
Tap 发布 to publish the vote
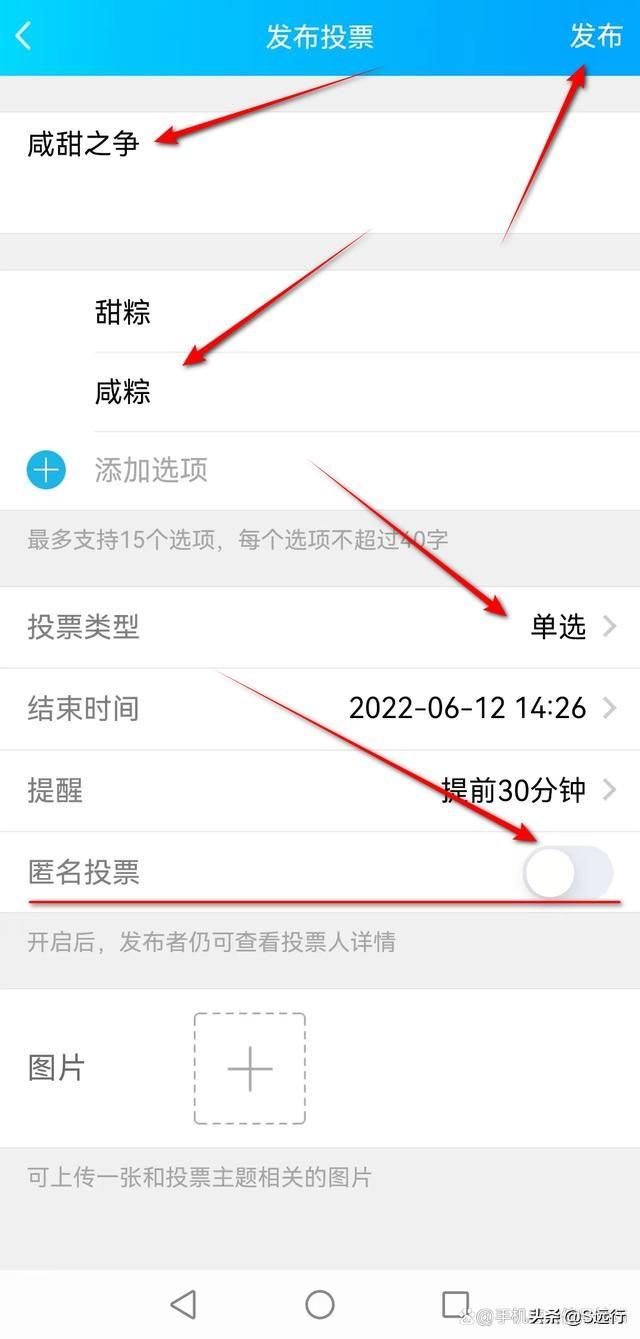(596, 37)
